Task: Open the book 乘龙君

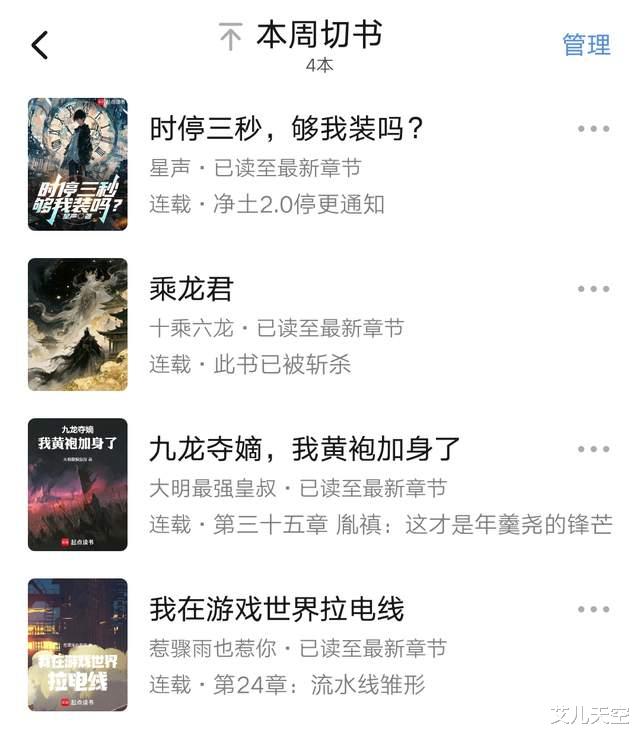Action: pyautogui.click(x=191, y=289)
